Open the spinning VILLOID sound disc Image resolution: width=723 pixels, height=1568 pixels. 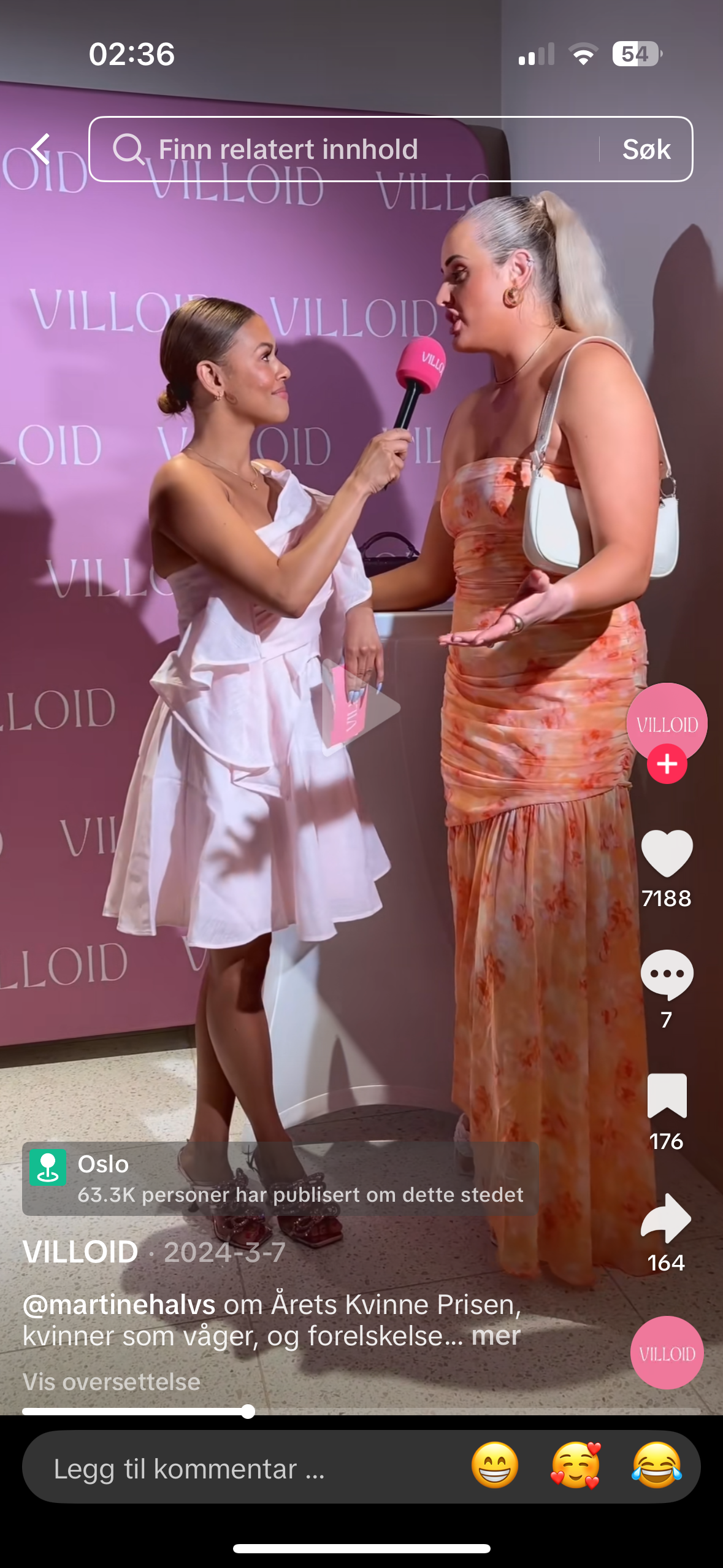click(x=667, y=1353)
